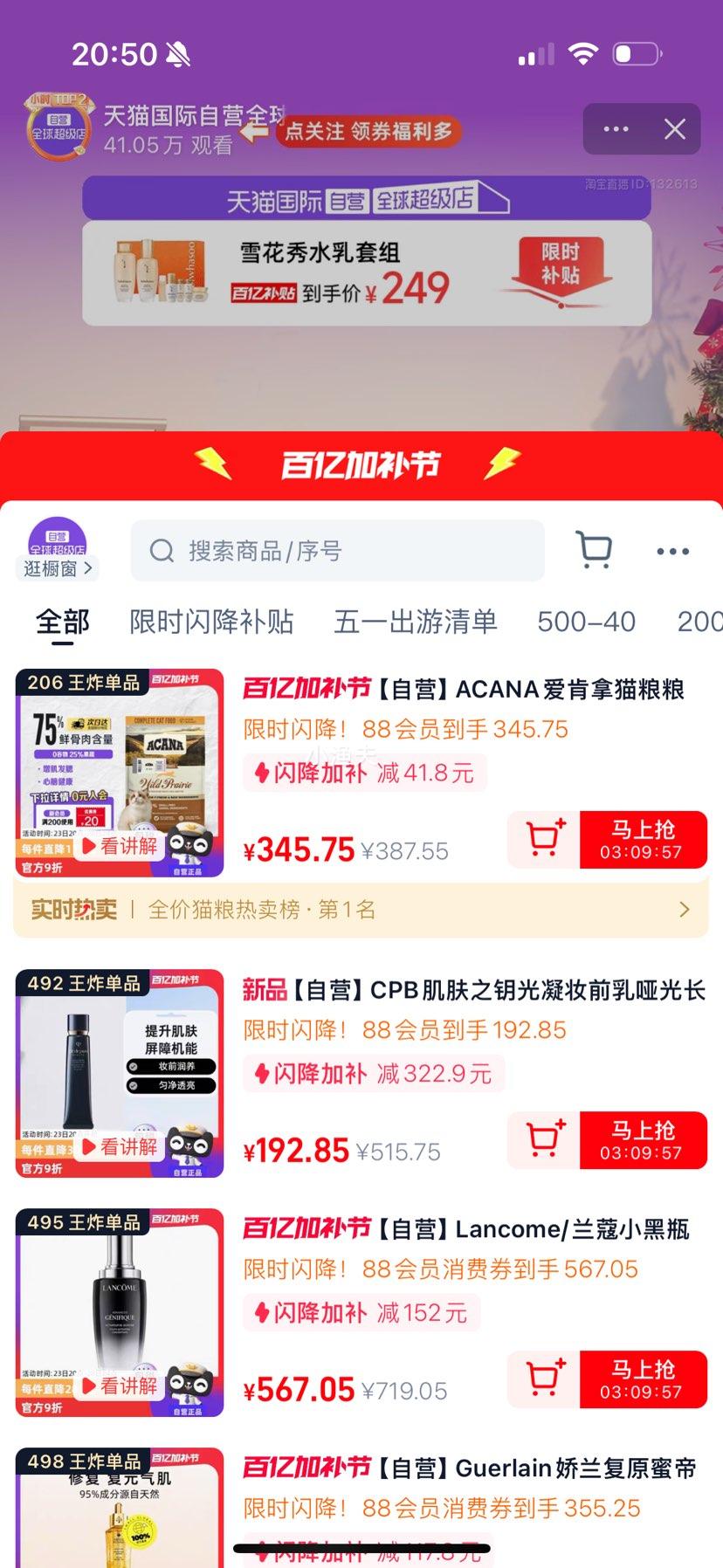This screenshot has height=1568, width=723.
Task: Open 全价猫粮热卖榜 ranking row
Action: point(361,910)
